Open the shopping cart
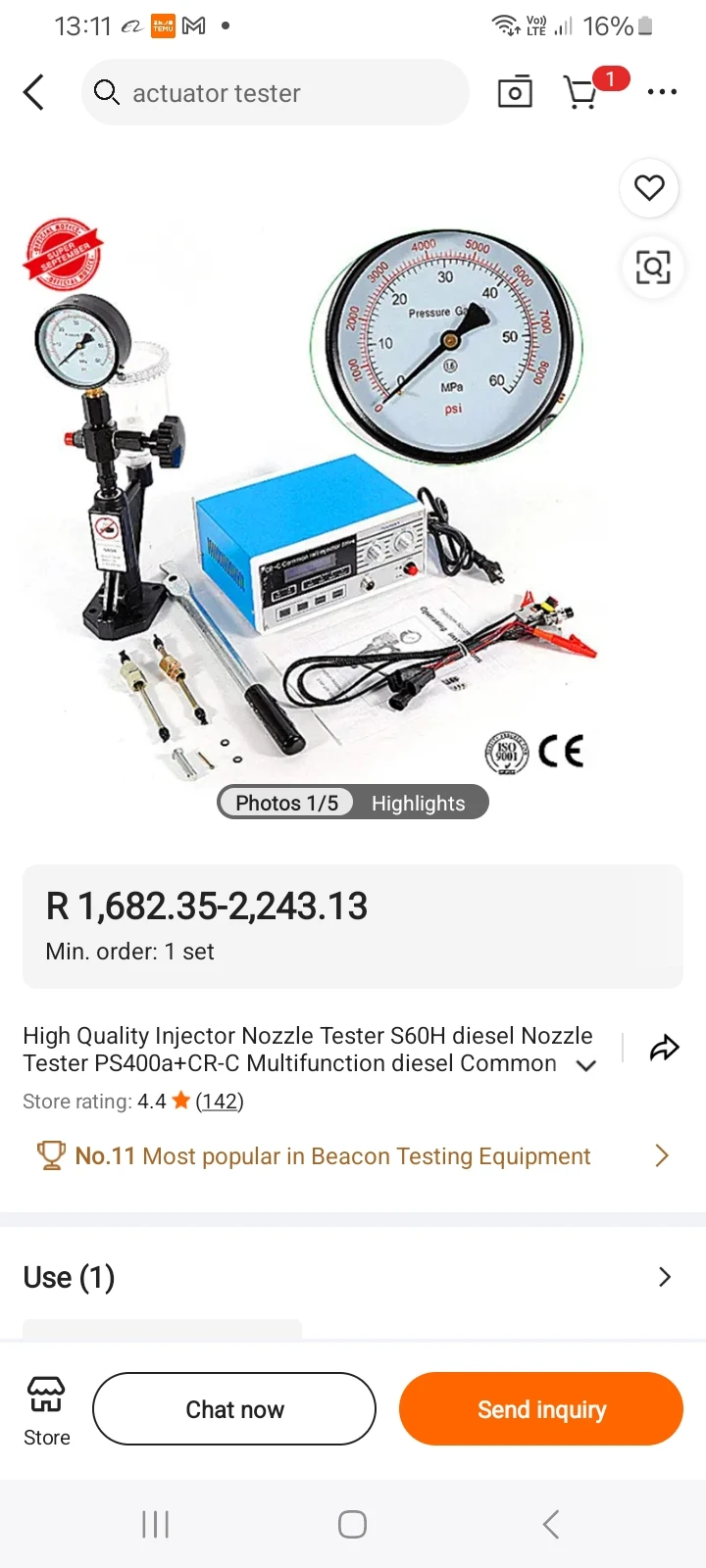This screenshot has height=1568, width=706. pos(580,93)
